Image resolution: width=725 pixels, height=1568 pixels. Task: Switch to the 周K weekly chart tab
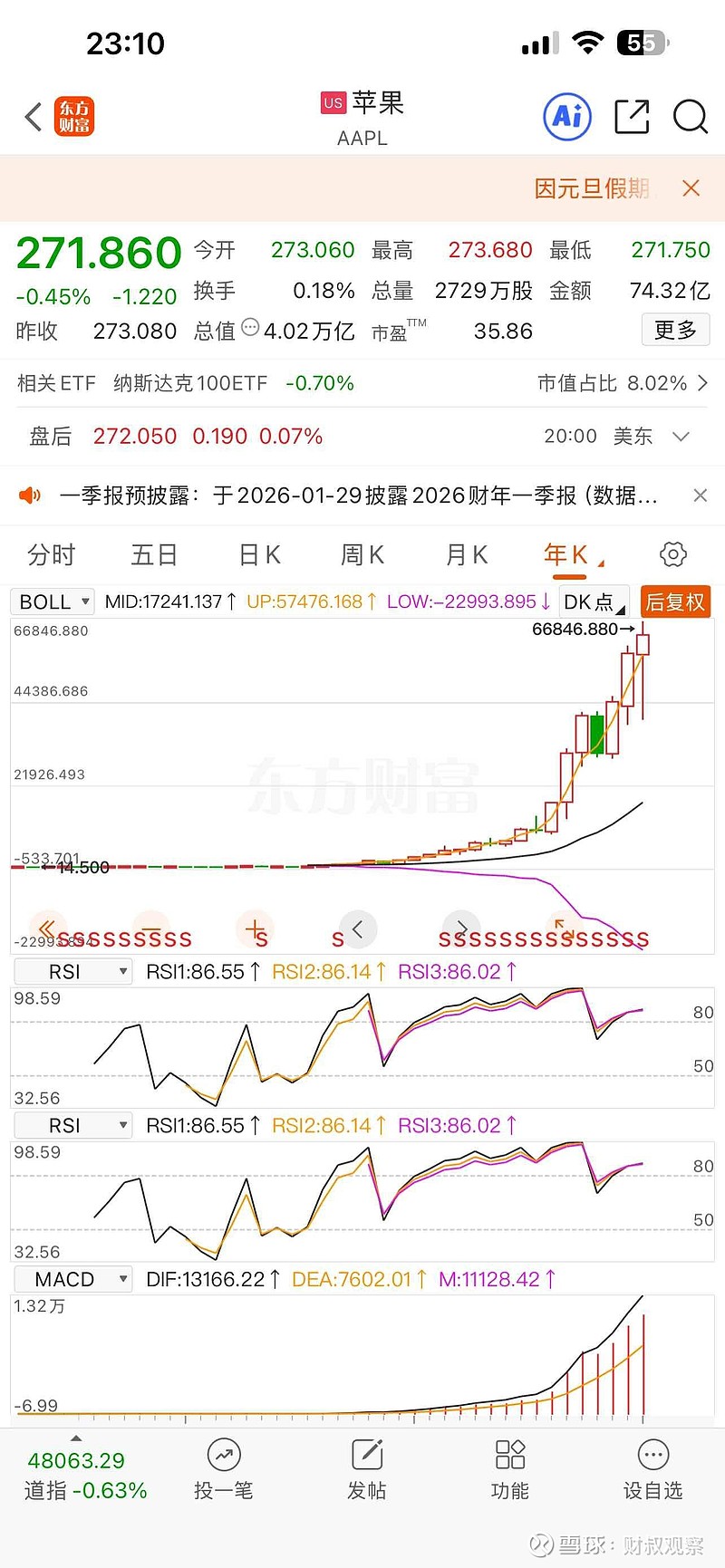(362, 554)
